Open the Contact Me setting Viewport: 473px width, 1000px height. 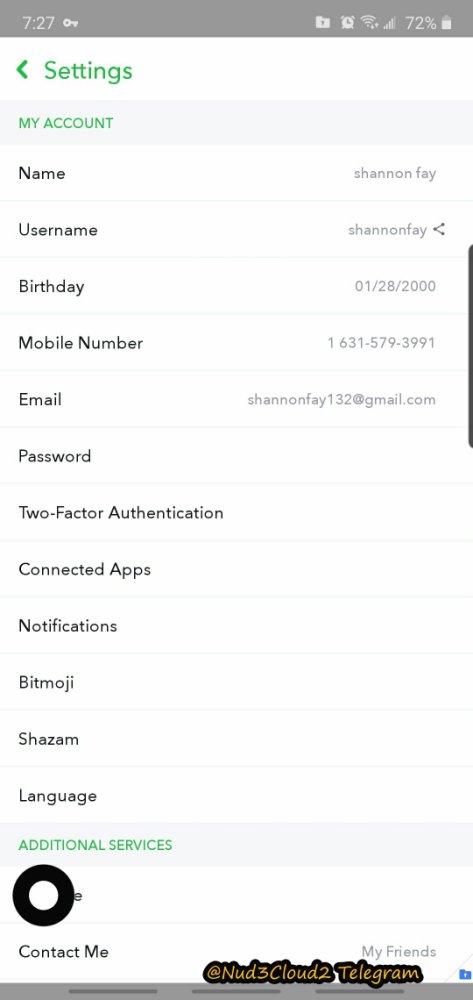(x=236, y=952)
